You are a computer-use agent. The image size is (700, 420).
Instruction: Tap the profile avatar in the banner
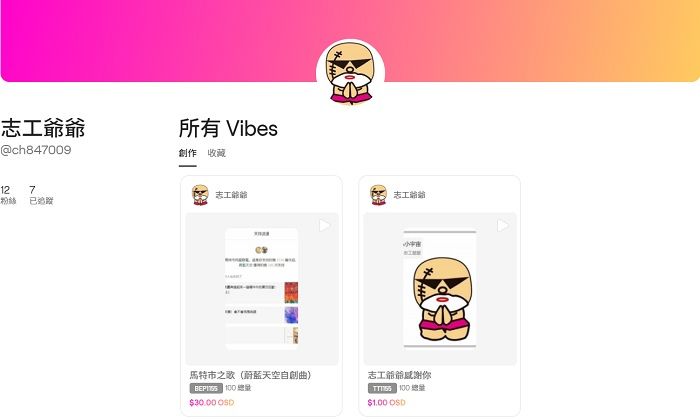click(x=350, y=75)
